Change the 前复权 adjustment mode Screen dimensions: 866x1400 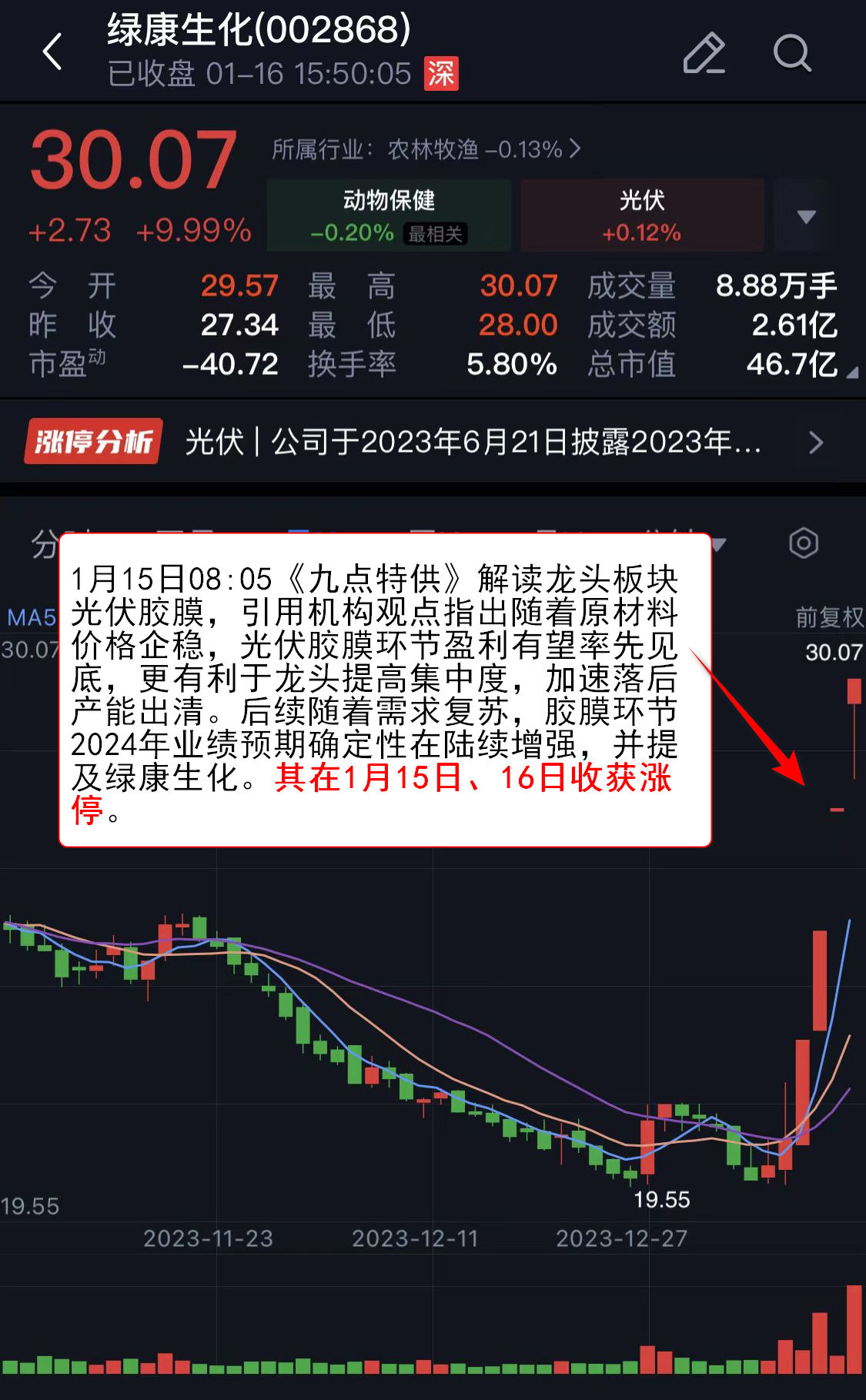click(x=828, y=617)
